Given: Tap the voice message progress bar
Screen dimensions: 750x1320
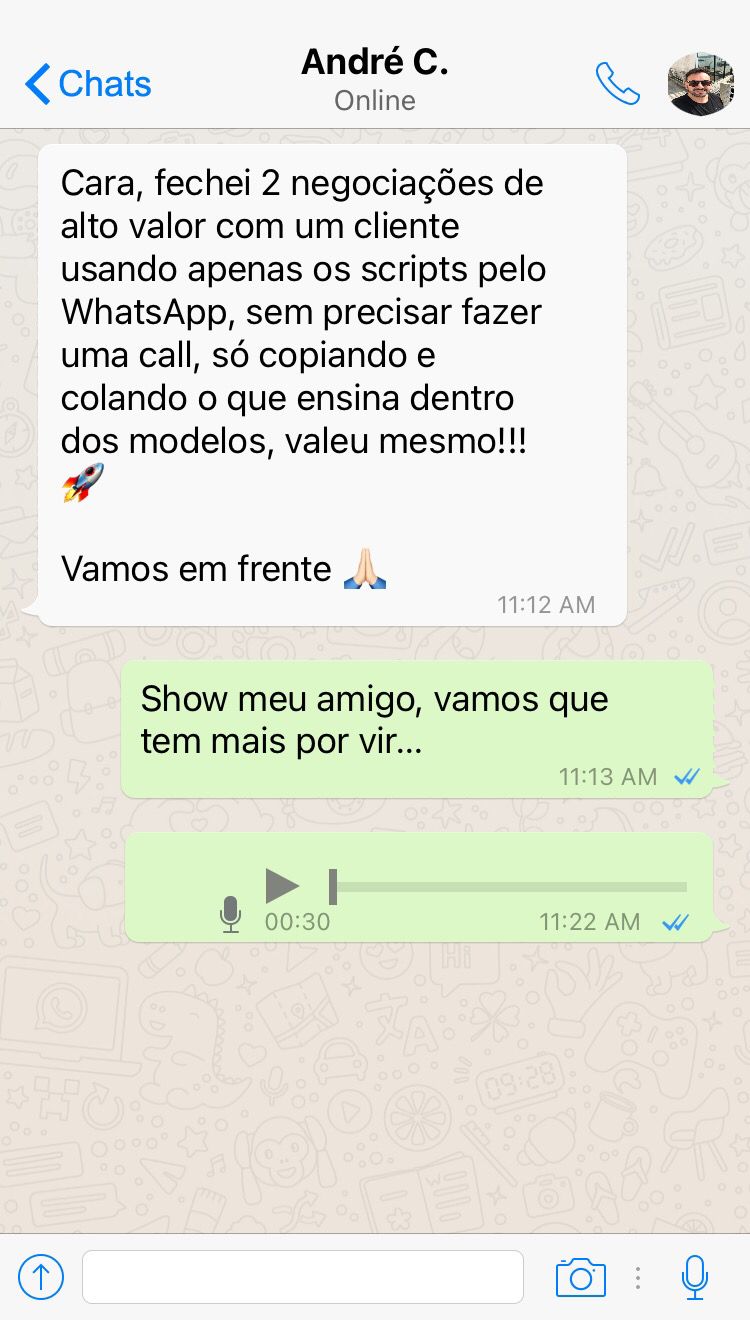Looking at the screenshot, I should coord(510,887).
